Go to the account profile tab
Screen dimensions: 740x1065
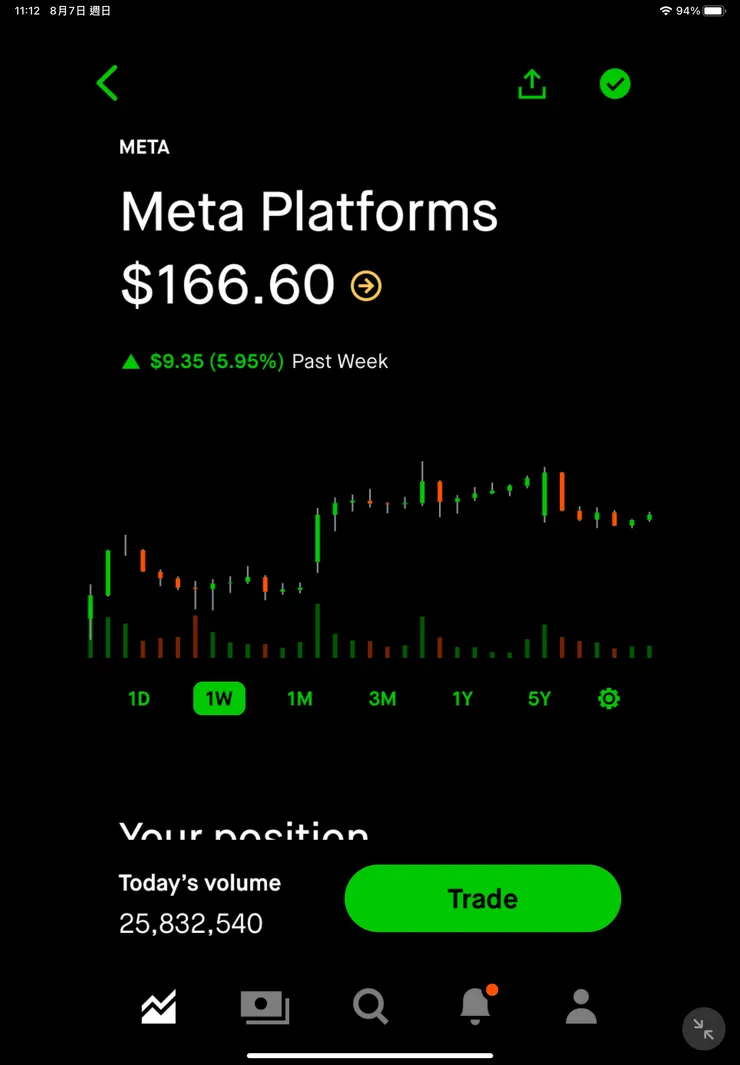581,1006
